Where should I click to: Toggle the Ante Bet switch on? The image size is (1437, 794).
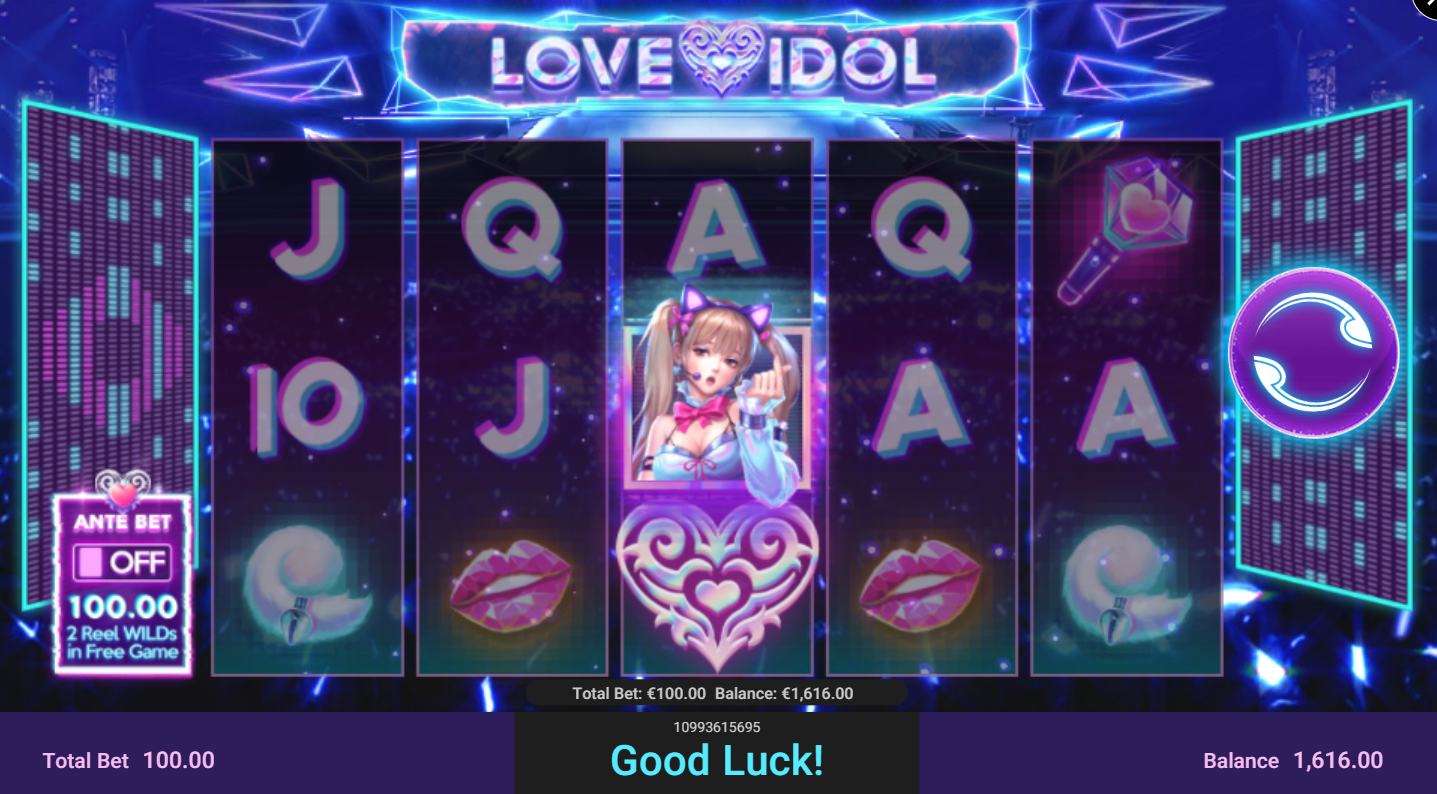123,562
